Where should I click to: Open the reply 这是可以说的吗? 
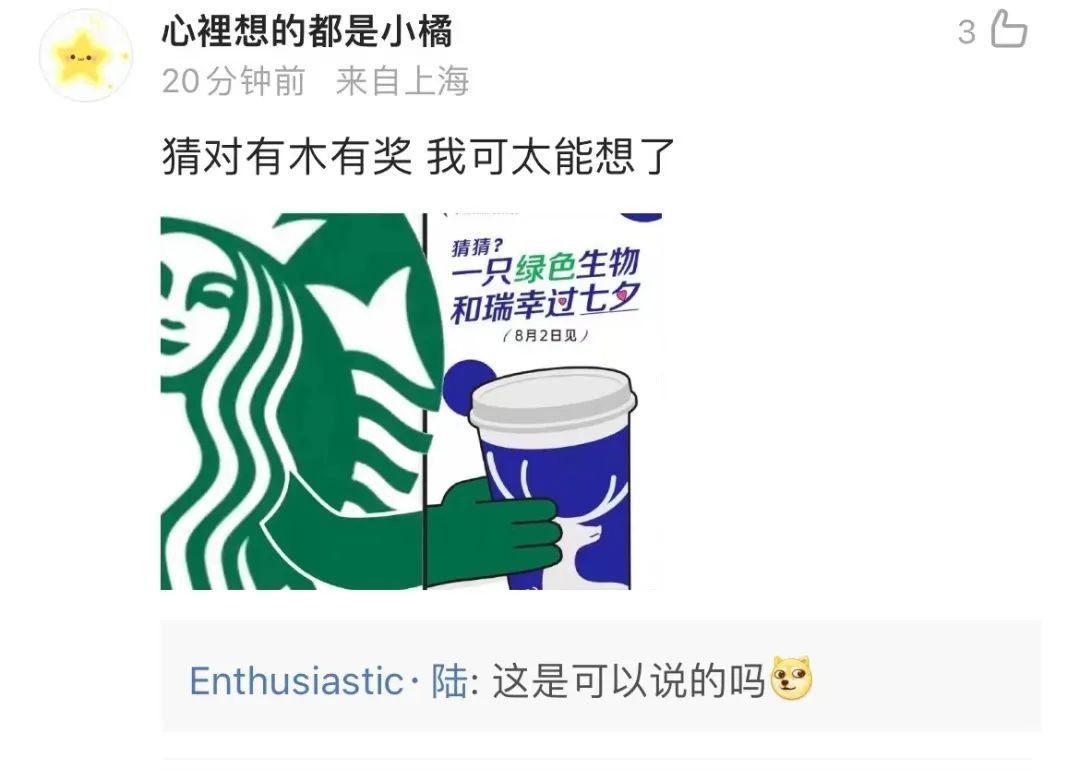(628, 682)
